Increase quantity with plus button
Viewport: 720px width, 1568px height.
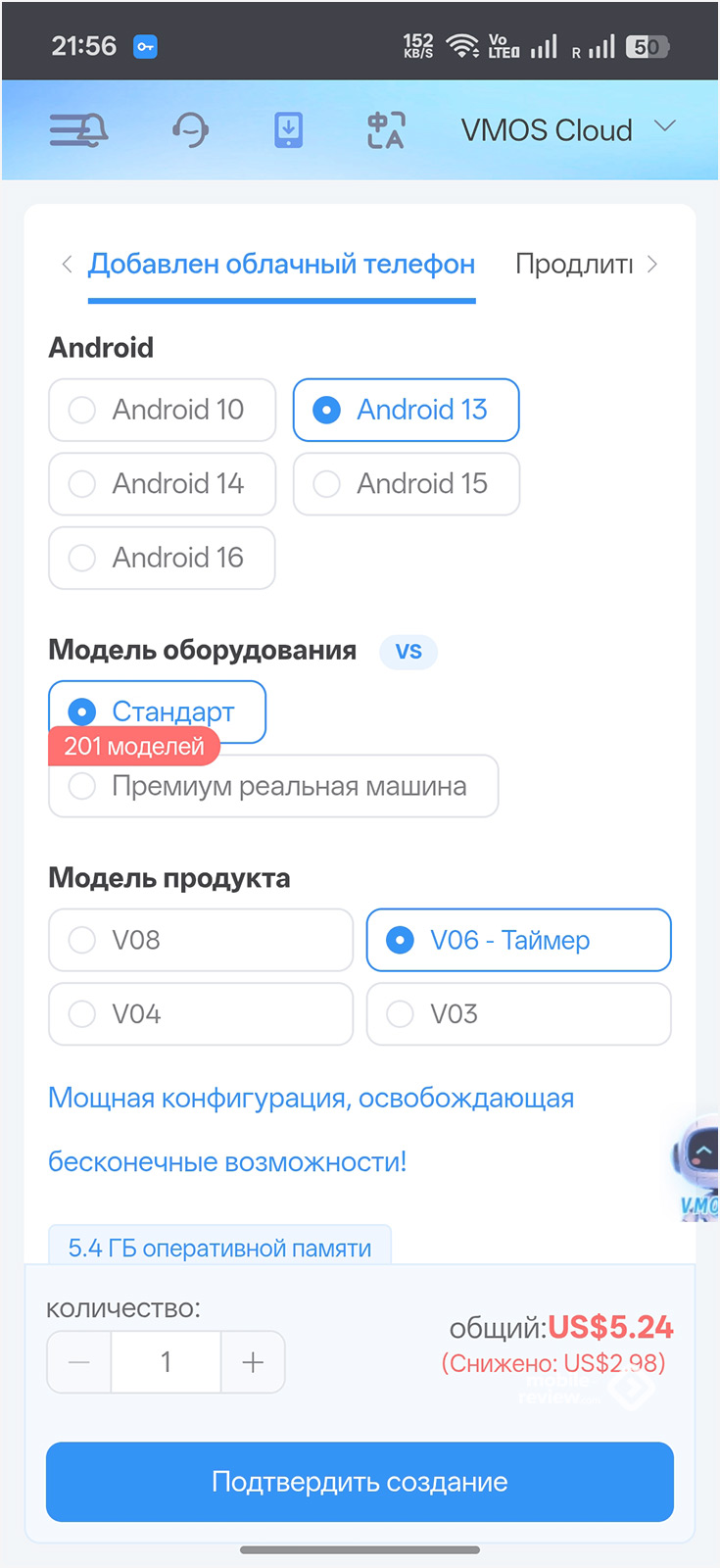pos(253,1362)
